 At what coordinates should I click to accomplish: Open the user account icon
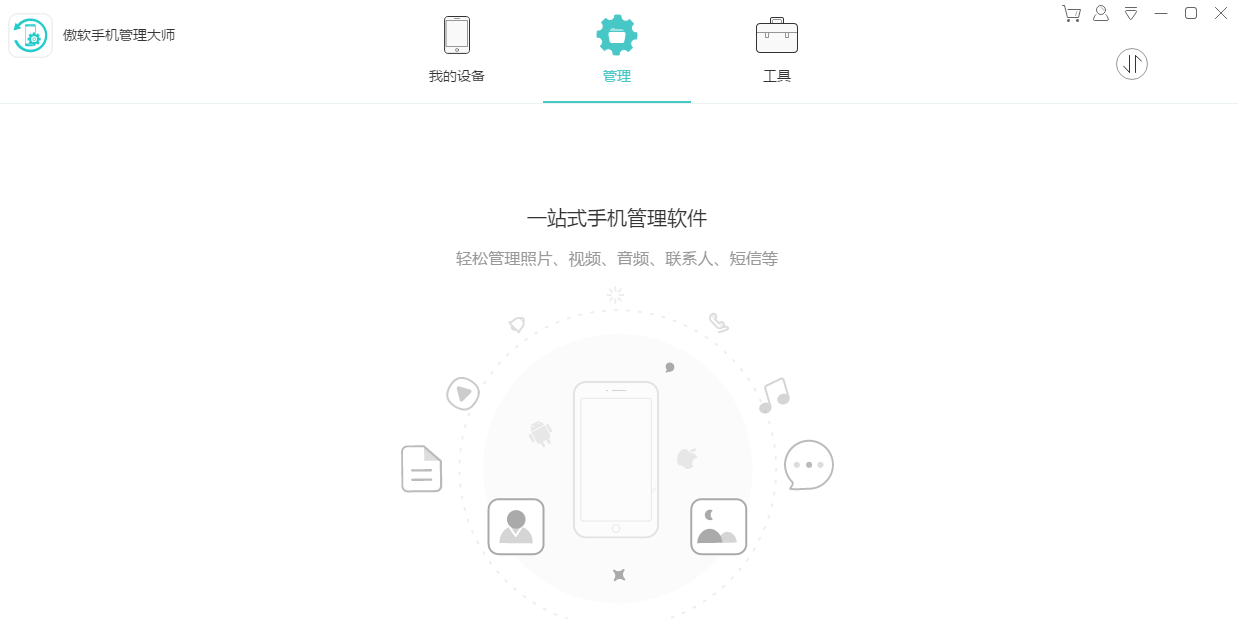pyautogui.click(x=1101, y=13)
